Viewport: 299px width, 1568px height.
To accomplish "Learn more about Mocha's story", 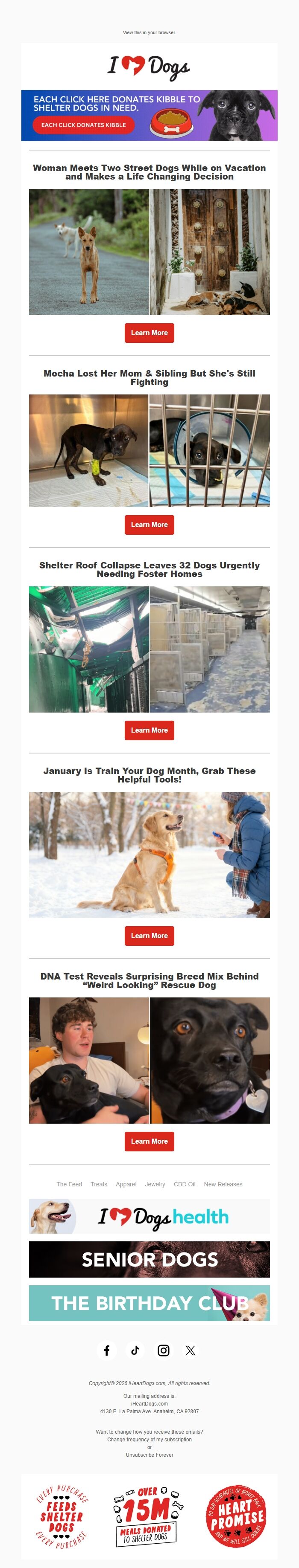I will tap(149, 525).
